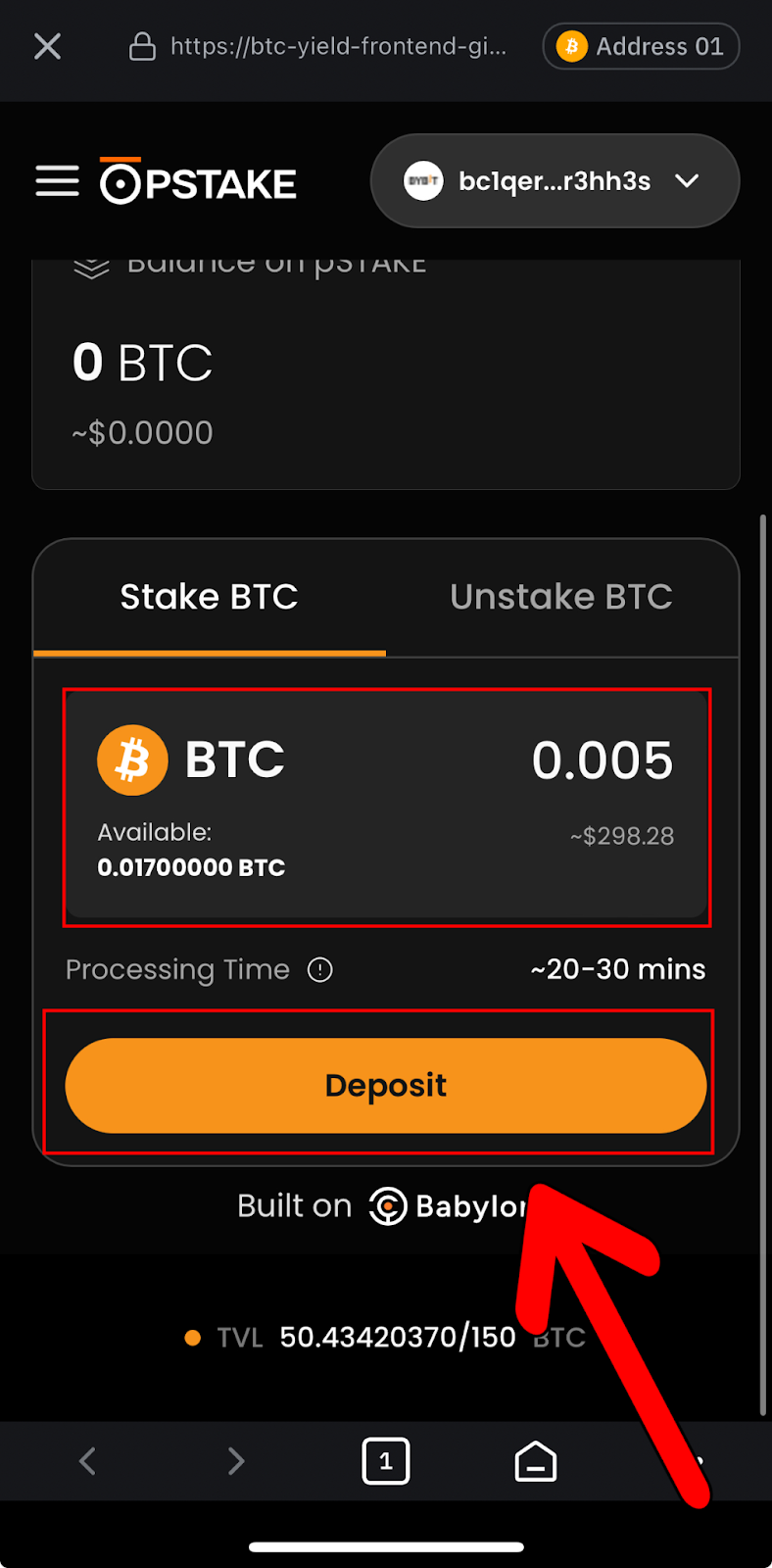Click the Bitcoin icon beside Address 01

tap(570, 46)
